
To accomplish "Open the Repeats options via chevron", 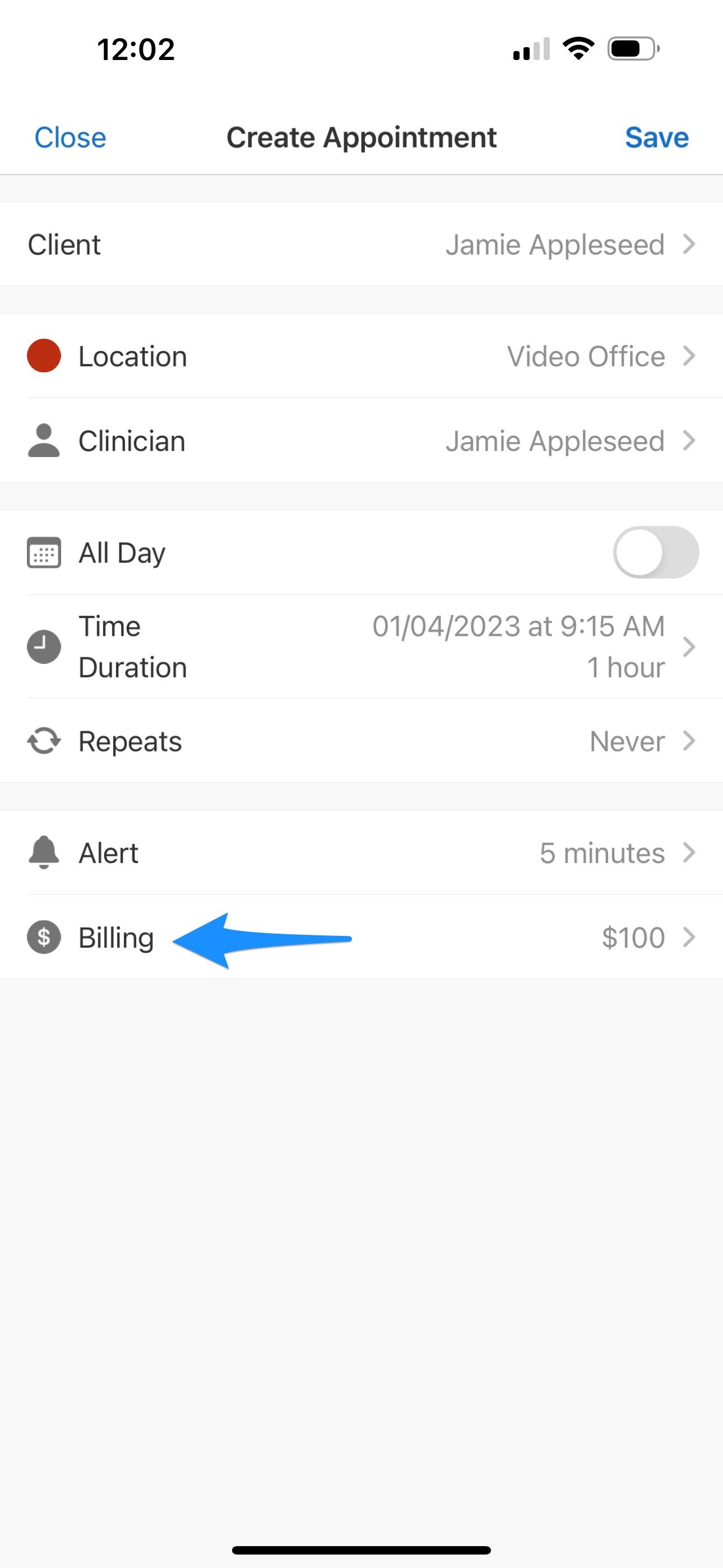I will [689, 741].
